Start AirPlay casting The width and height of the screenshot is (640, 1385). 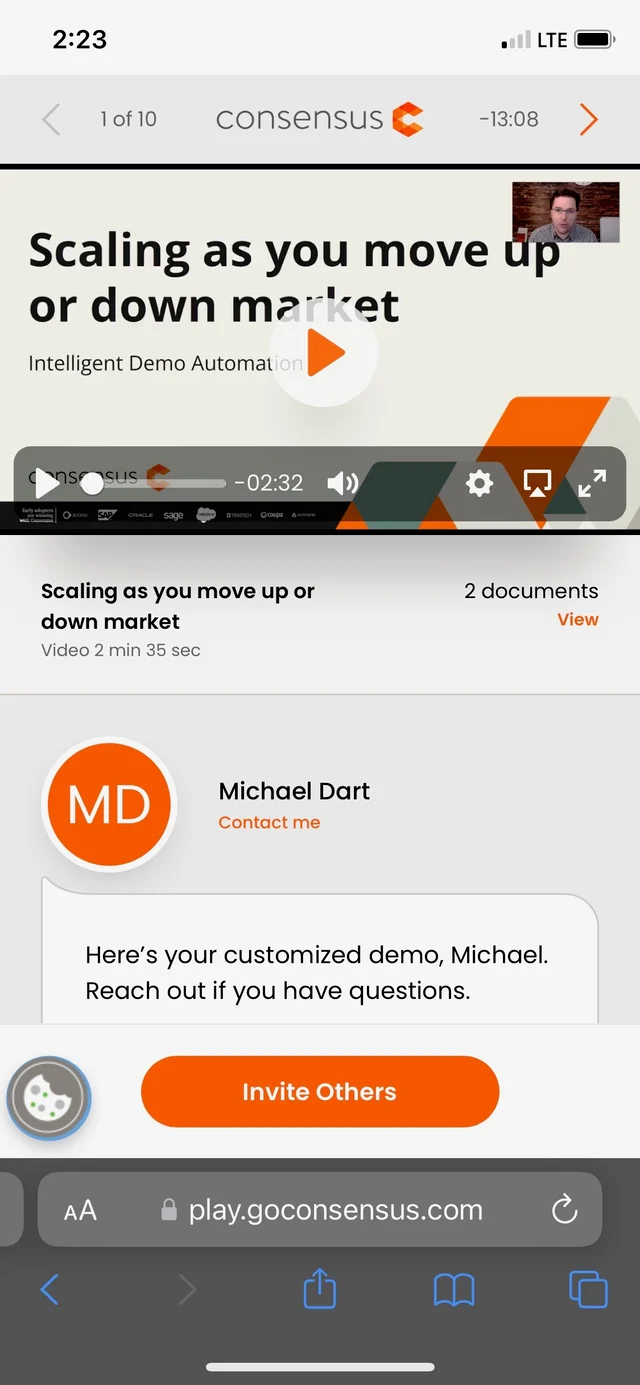click(537, 483)
